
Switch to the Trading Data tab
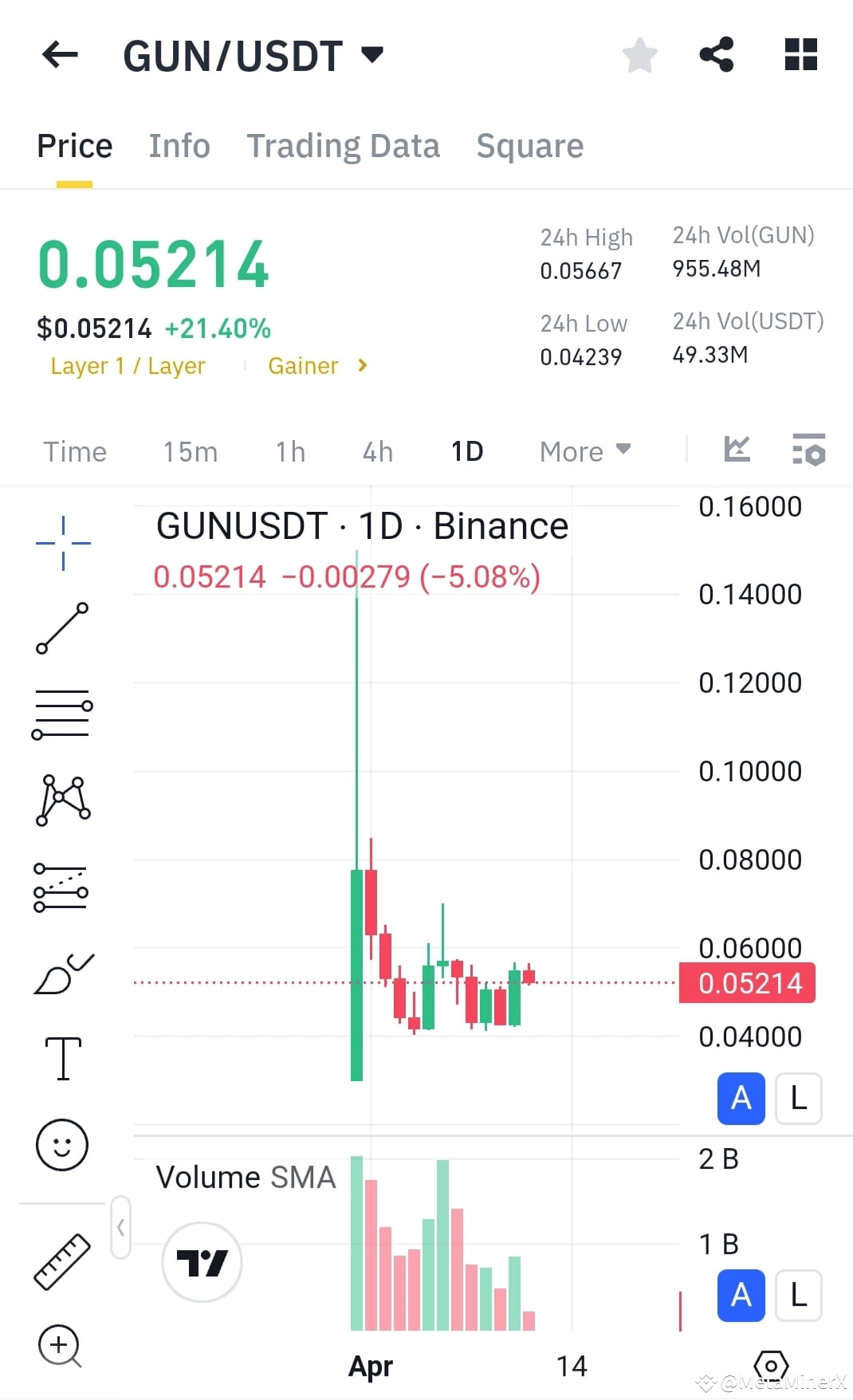(x=343, y=145)
